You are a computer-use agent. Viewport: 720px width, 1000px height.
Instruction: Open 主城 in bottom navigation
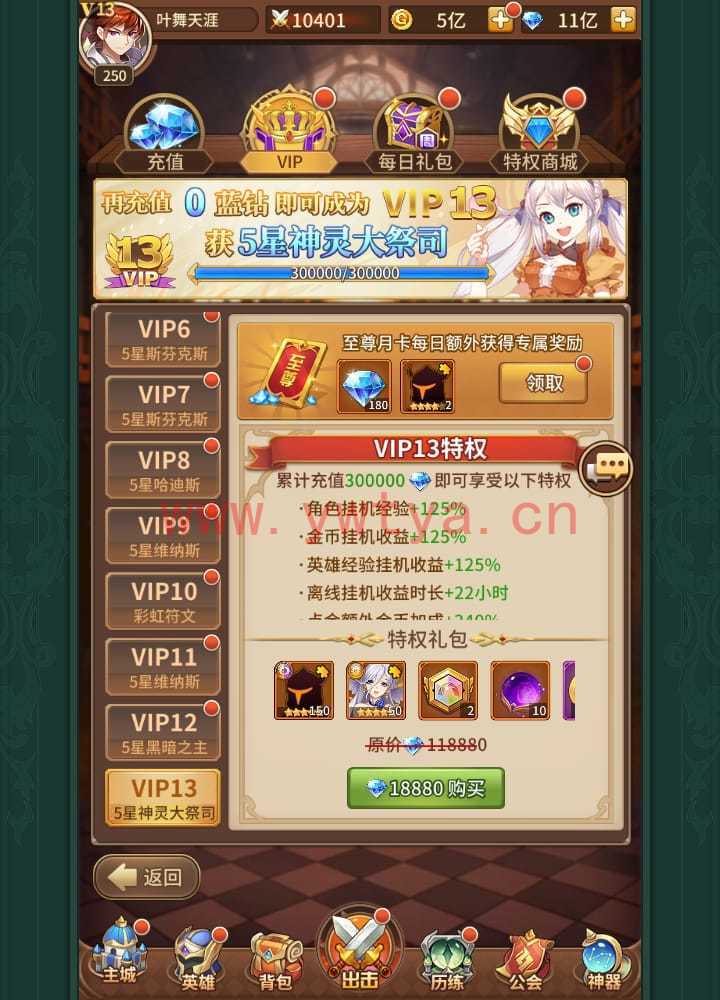(x=118, y=955)
